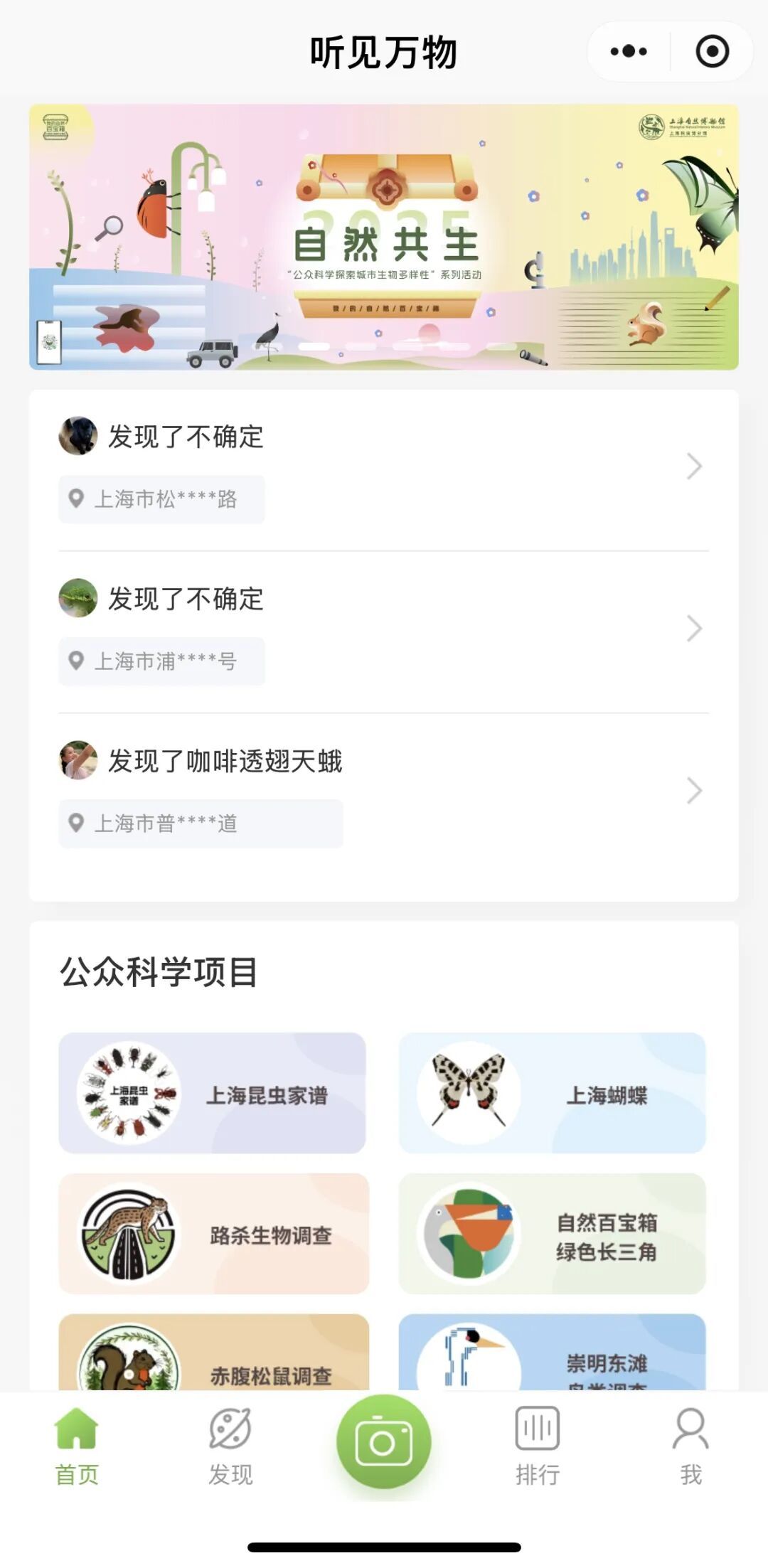This screenshot has height=1568, width=768.
Task: Tap the green camera button
Action: tap(384, 1442)
